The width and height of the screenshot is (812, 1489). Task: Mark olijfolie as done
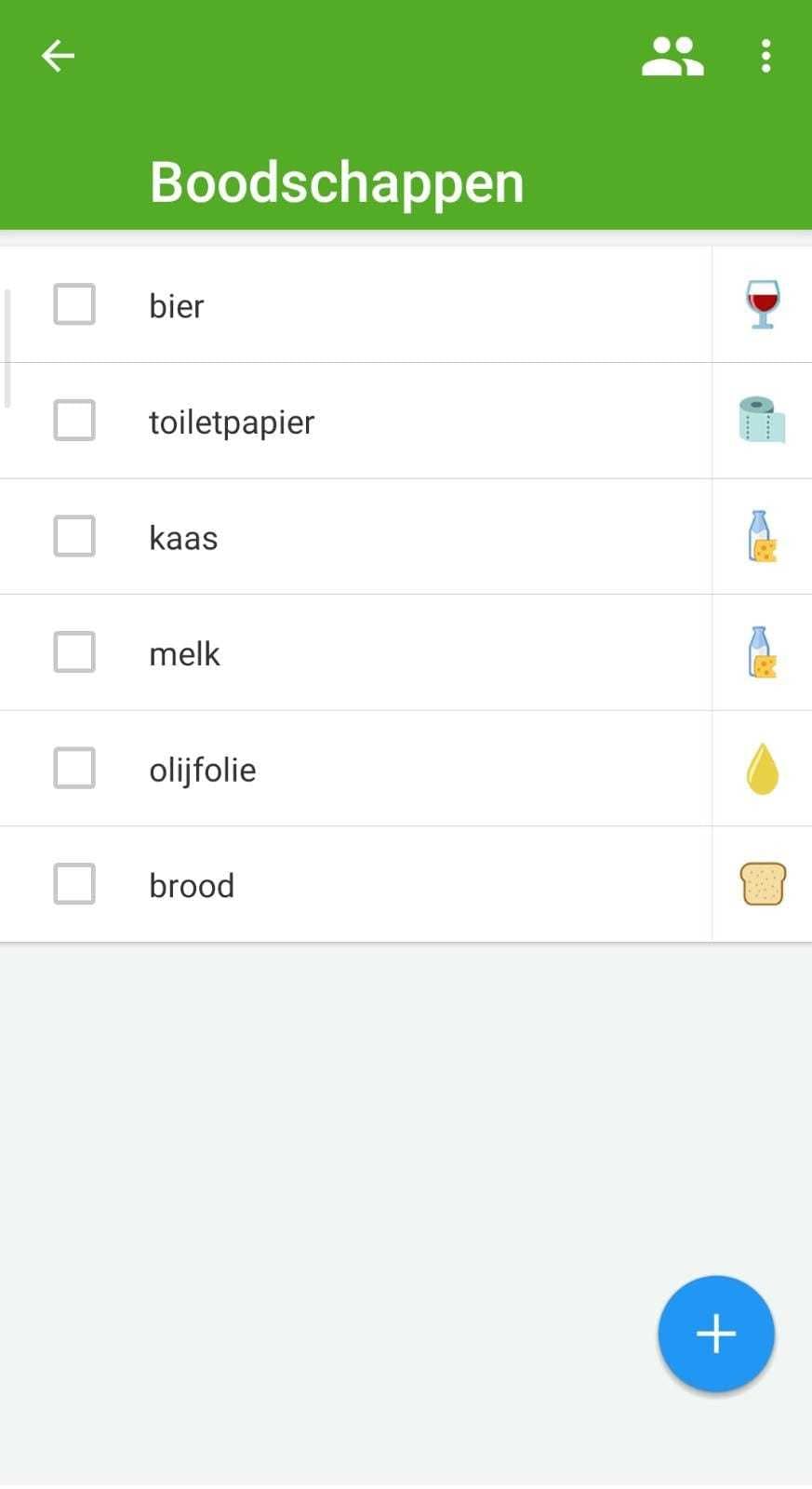click(x=74, y=769)
